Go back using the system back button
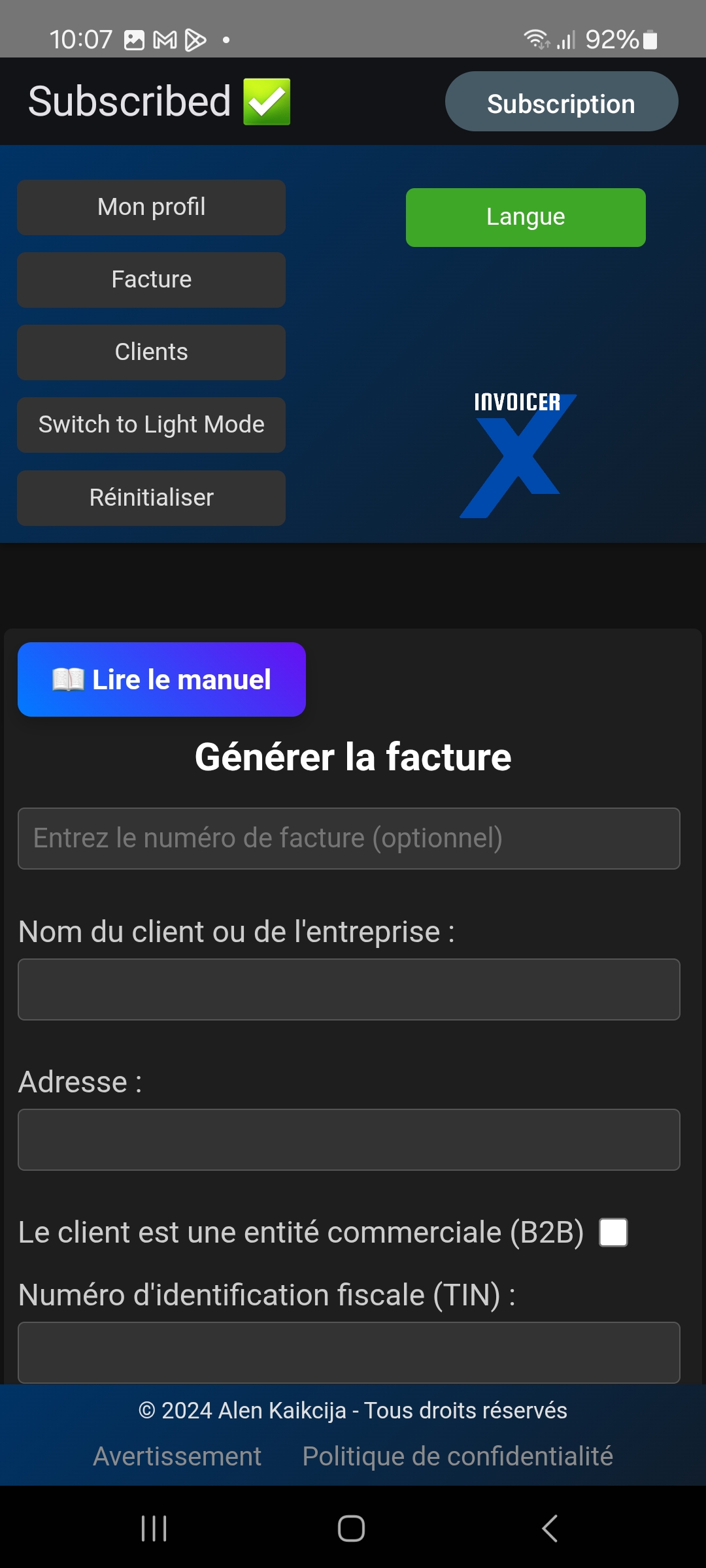 point(550,1528)
